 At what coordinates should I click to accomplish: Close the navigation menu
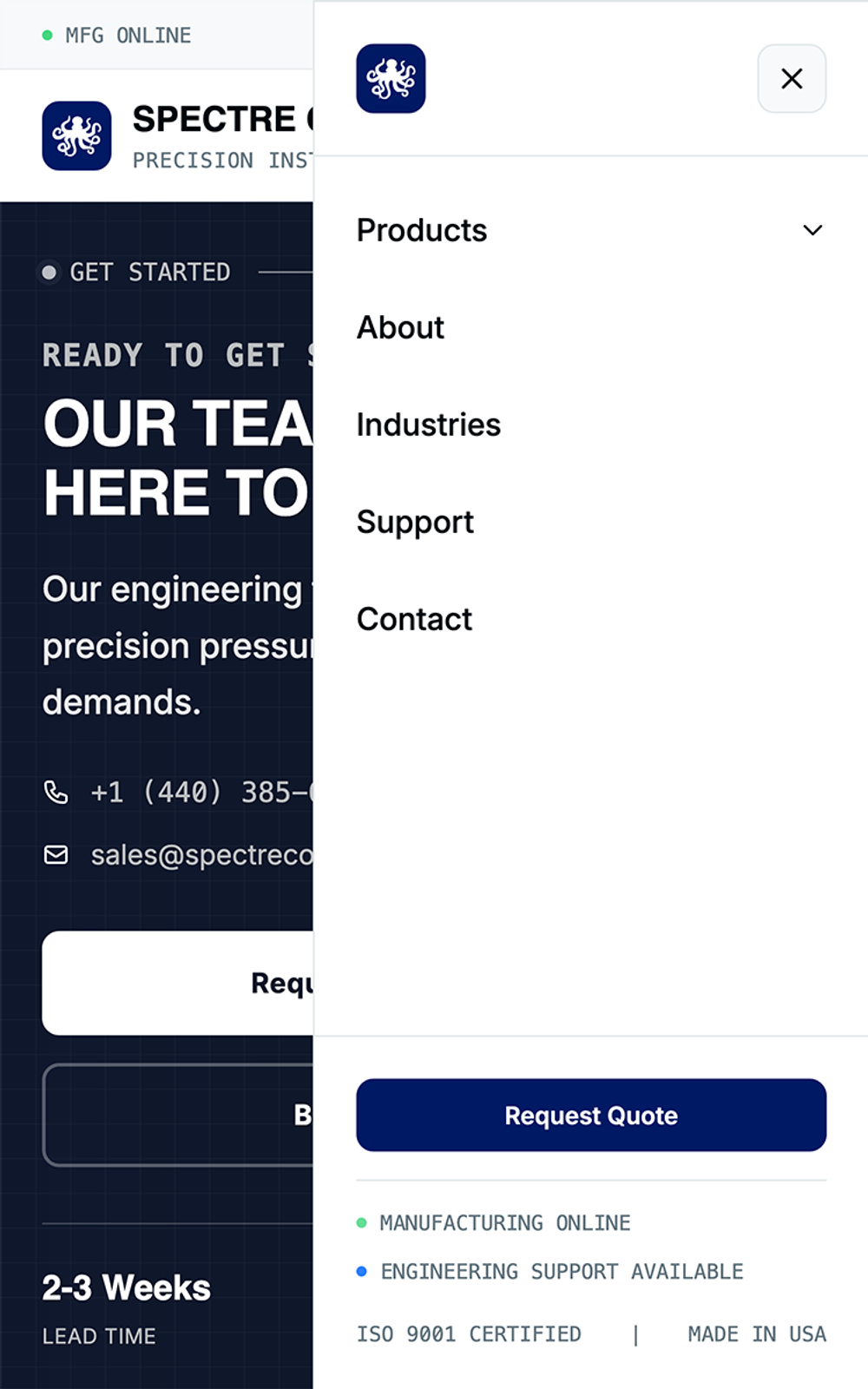click(791, 79)
